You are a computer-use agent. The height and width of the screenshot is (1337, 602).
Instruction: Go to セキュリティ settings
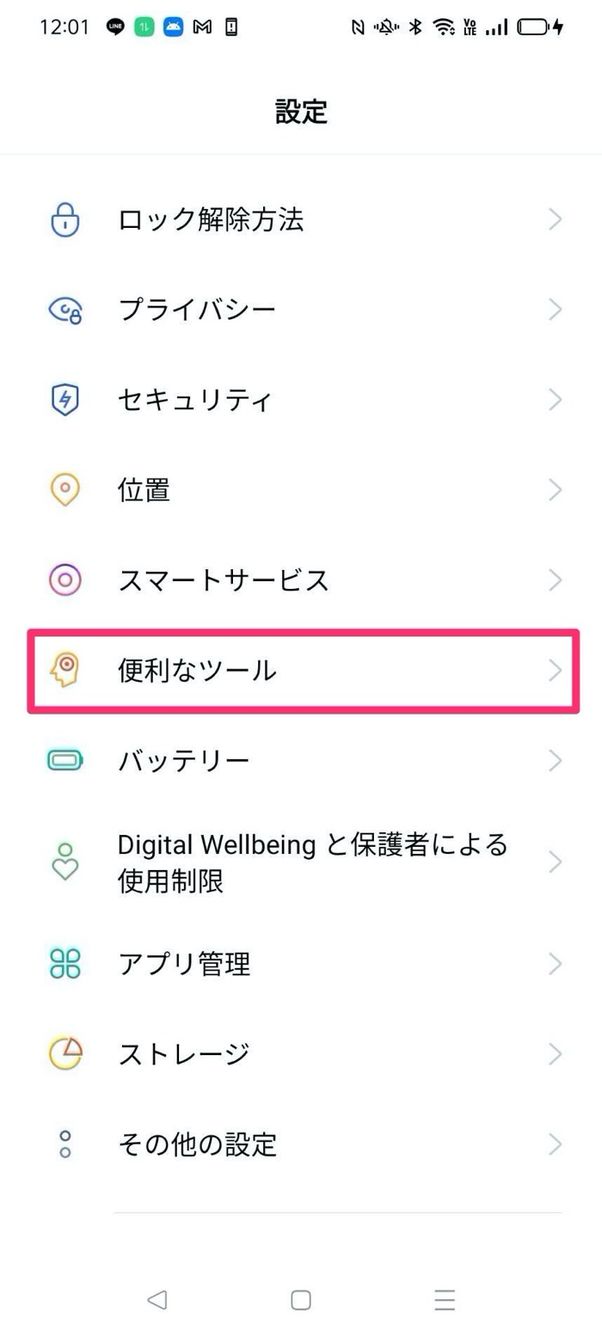click(301, 400)
